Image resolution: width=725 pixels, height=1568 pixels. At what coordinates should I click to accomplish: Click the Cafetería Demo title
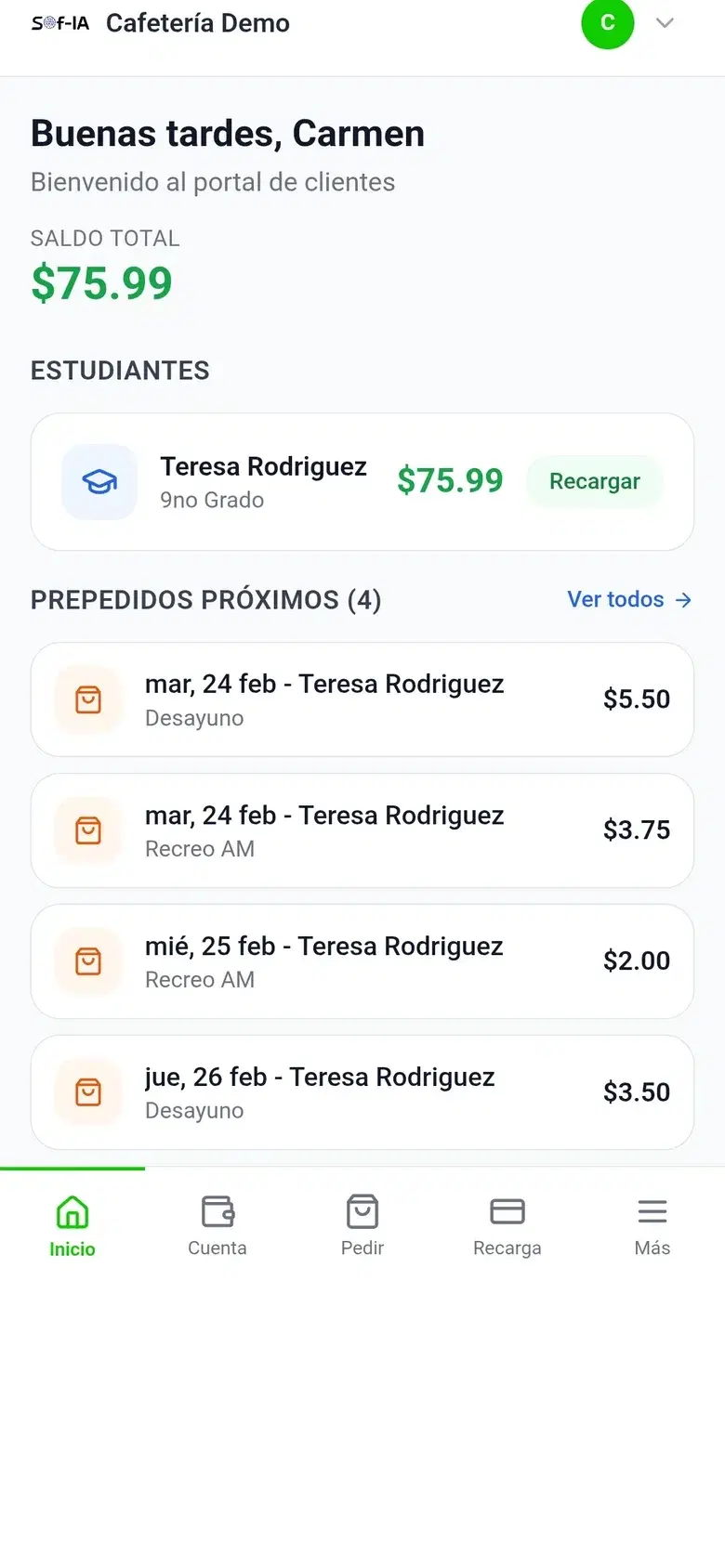click(197, 23)
